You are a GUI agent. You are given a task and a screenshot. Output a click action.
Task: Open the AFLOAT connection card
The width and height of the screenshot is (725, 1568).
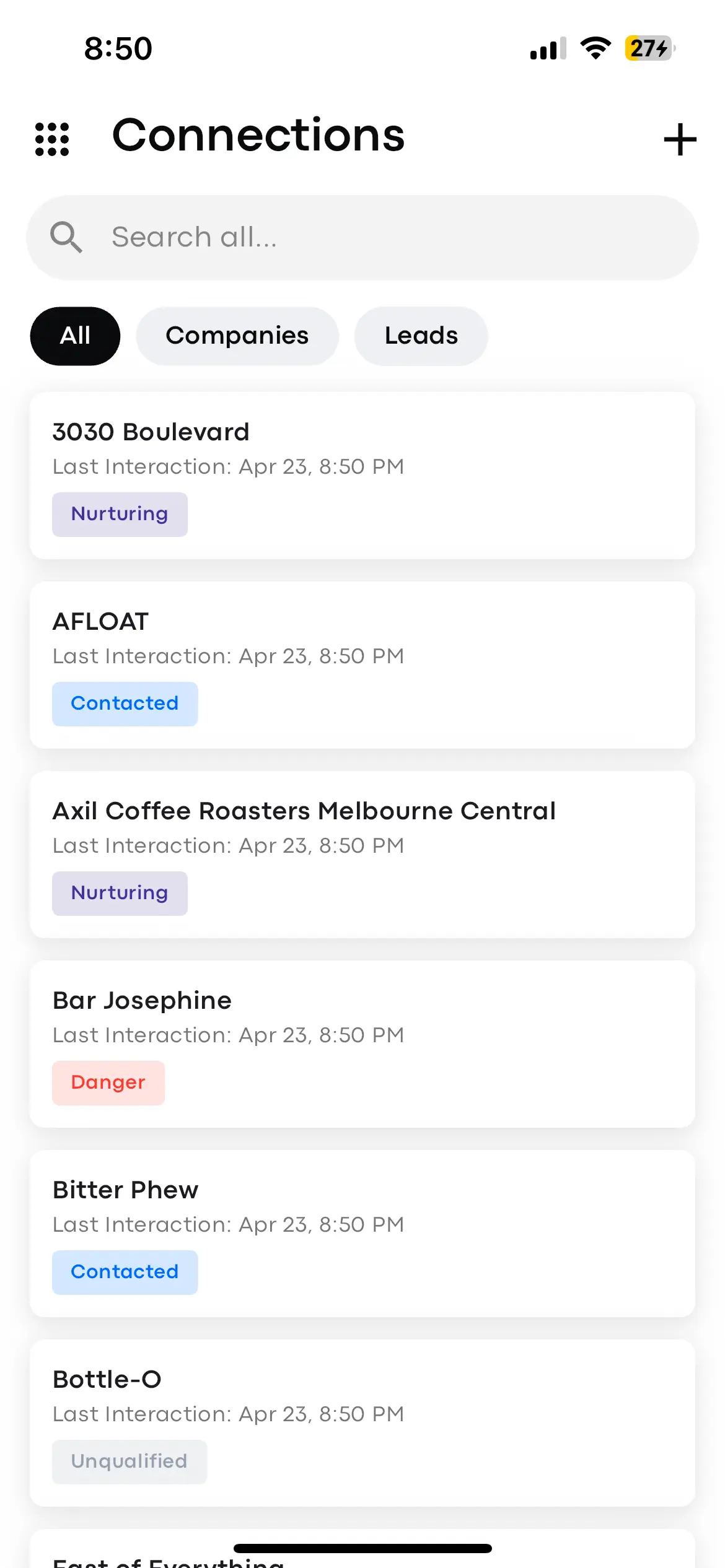[x=362, y=664]
